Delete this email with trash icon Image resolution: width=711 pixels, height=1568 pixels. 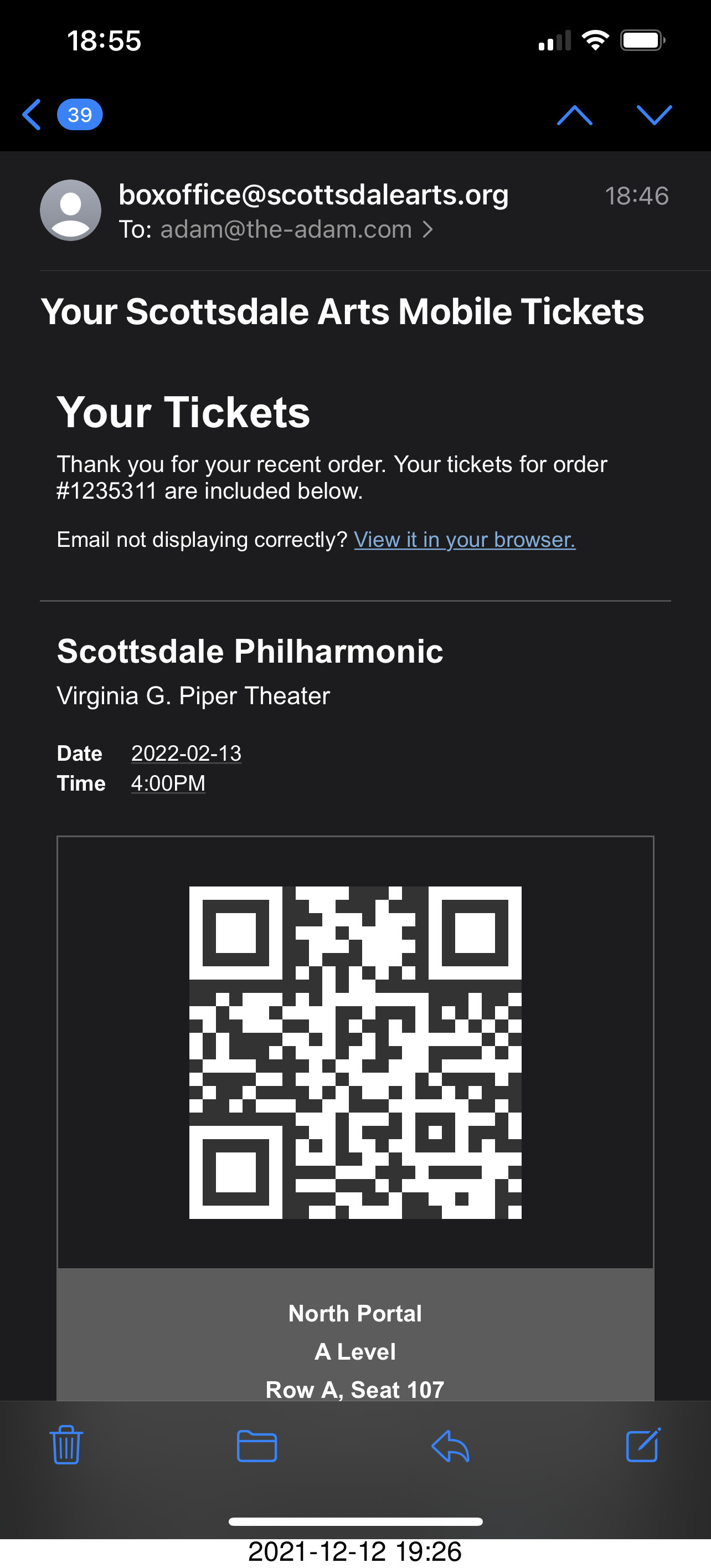coord(66,1444)
